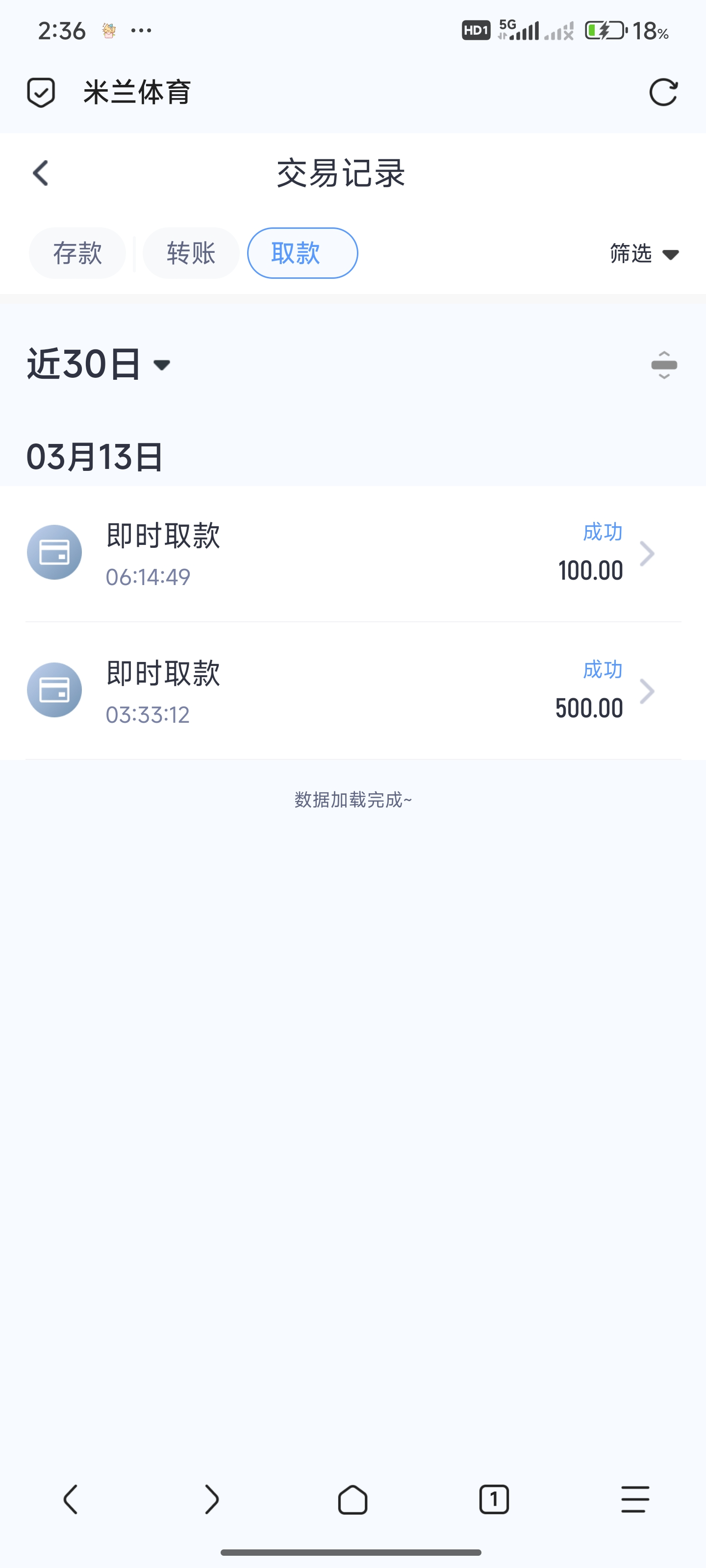Screen dimensions: 706x1568
Task: Open details chevron of the 500.00 record
Action: tap(648, 691)
